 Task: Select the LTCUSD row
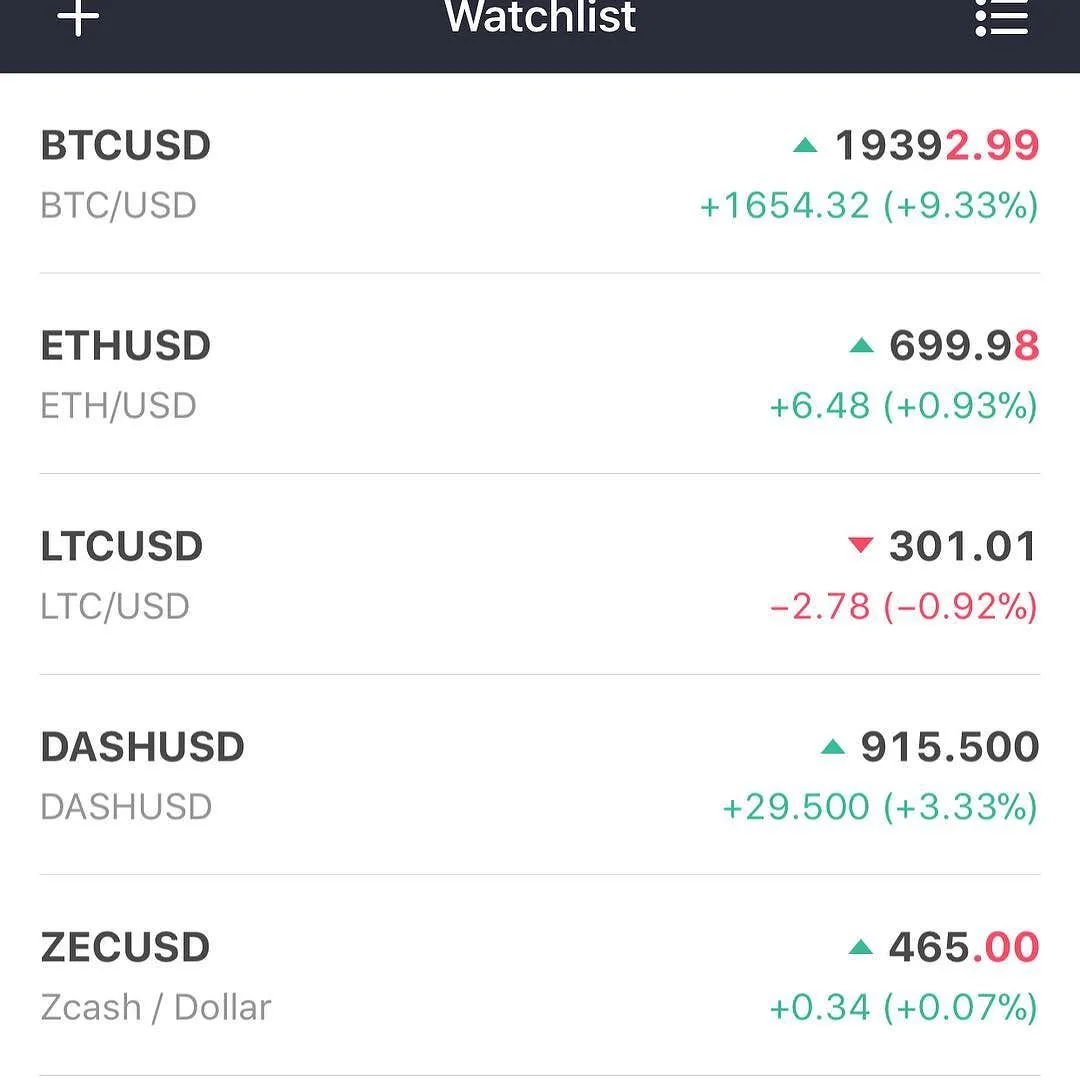click(x=540, y=575)
